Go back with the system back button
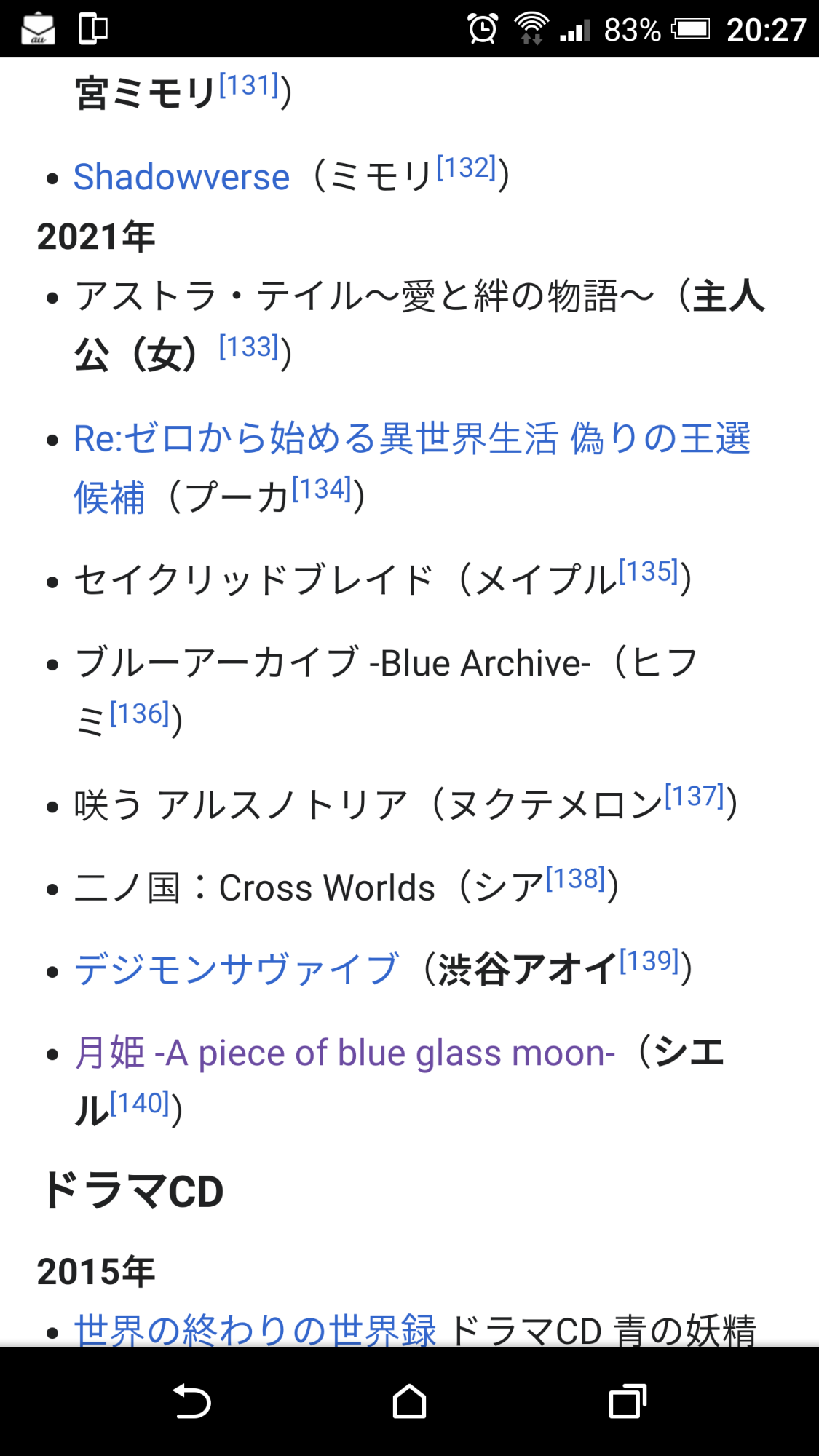Viewport: 819px width, 1456px height. coord(191,1401)
